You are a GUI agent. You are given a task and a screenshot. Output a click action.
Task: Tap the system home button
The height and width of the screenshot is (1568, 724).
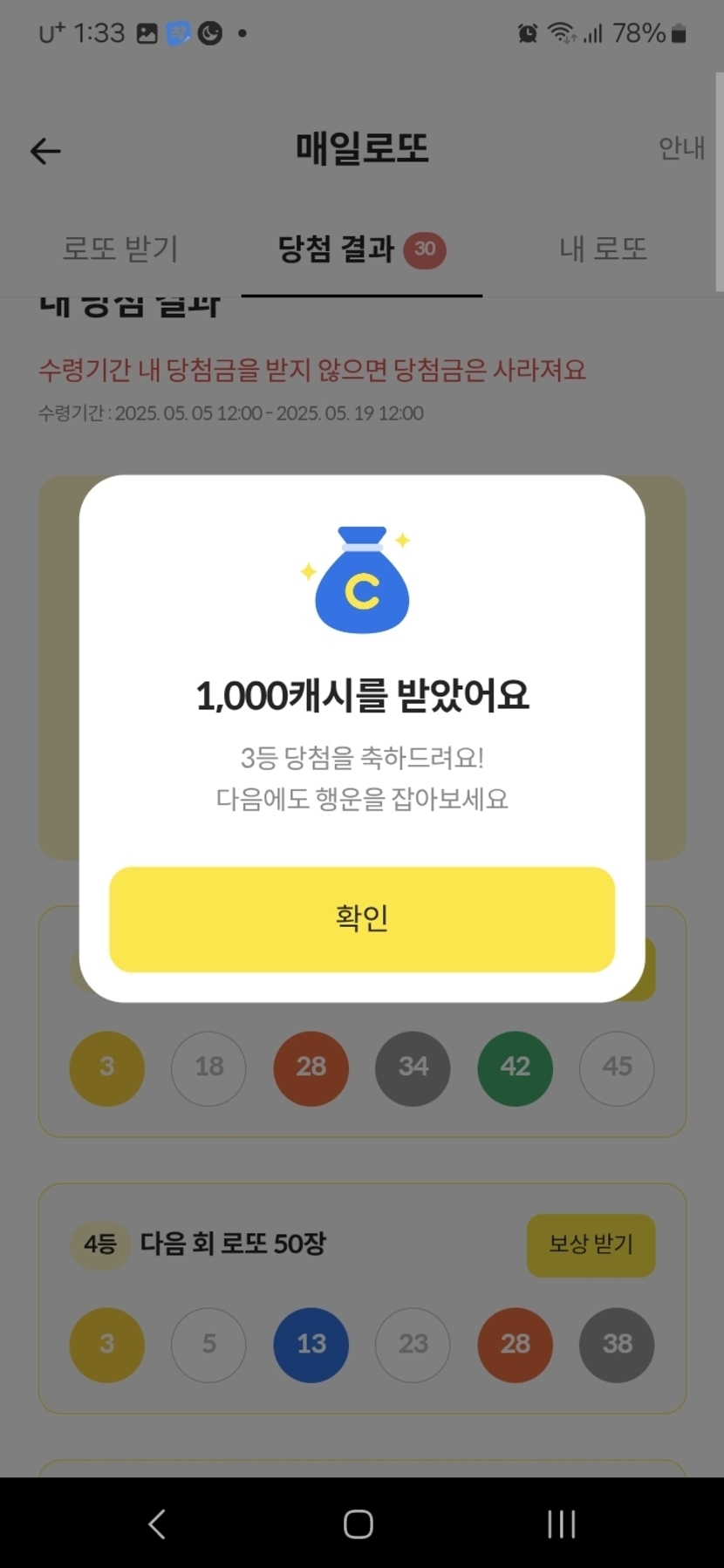pos(359,1524)
